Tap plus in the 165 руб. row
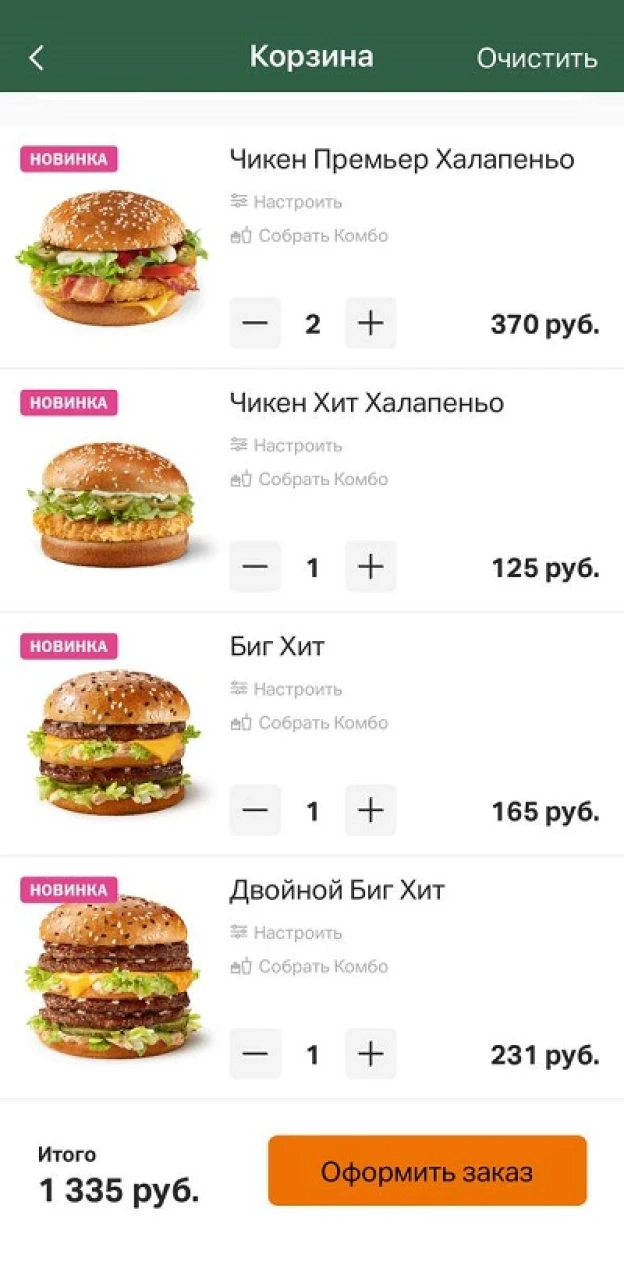 (371, 810)
